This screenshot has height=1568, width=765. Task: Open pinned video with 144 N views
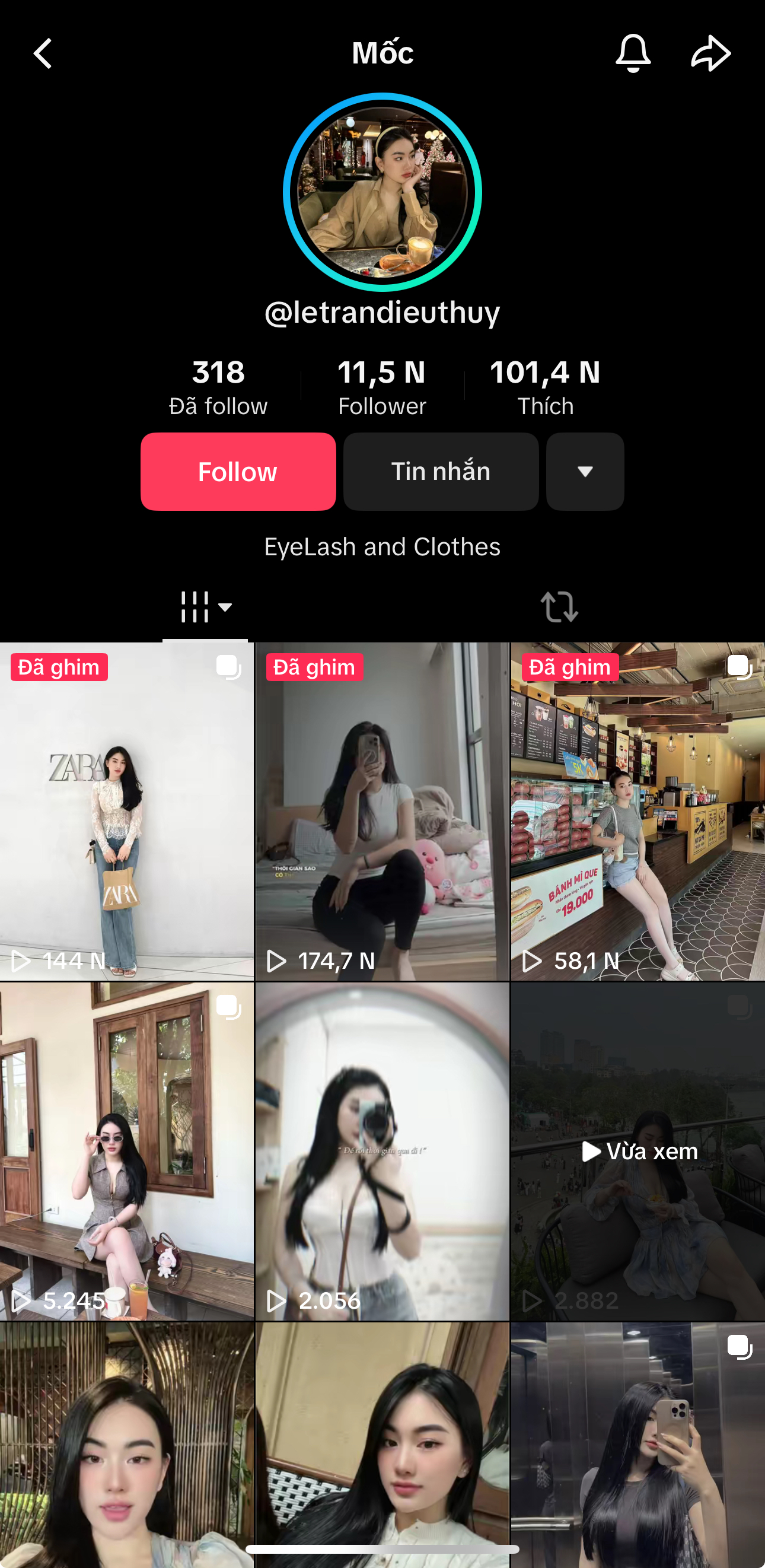[126, 812]
